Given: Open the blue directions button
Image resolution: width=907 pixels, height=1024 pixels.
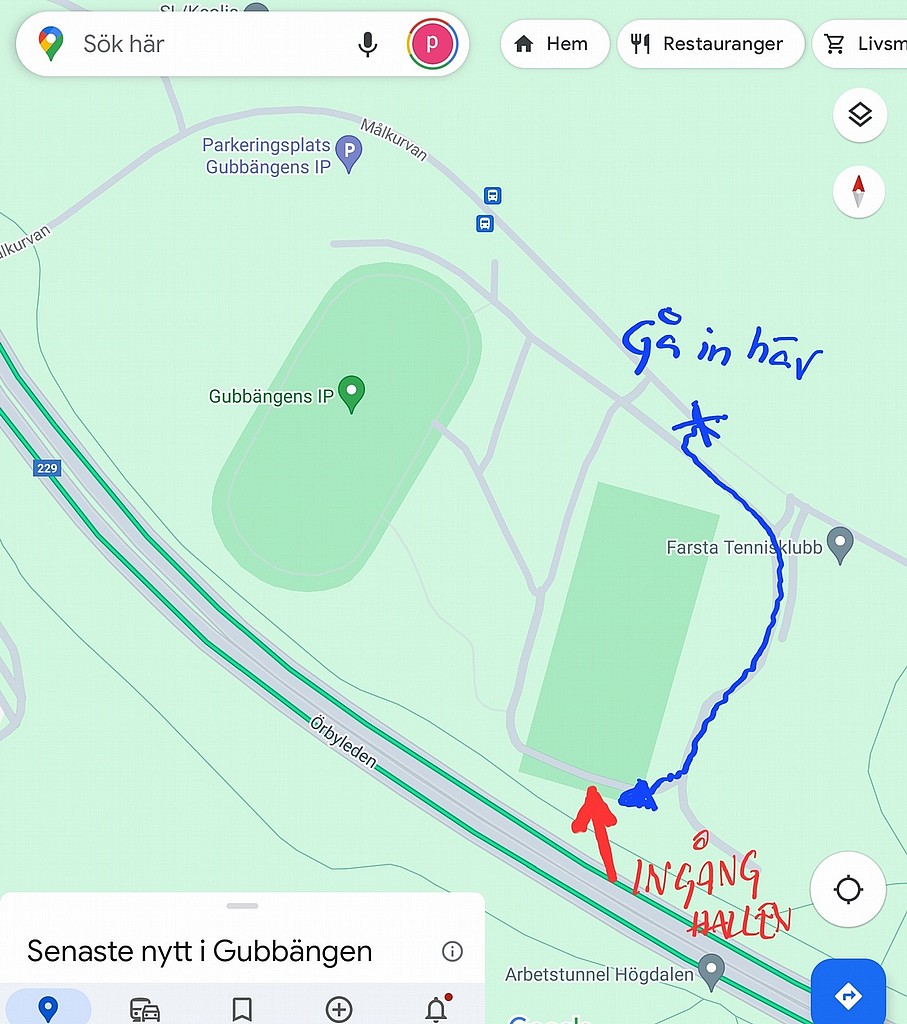Looking at the screenshot, I should pyautogui.click(x=848, y=994).
